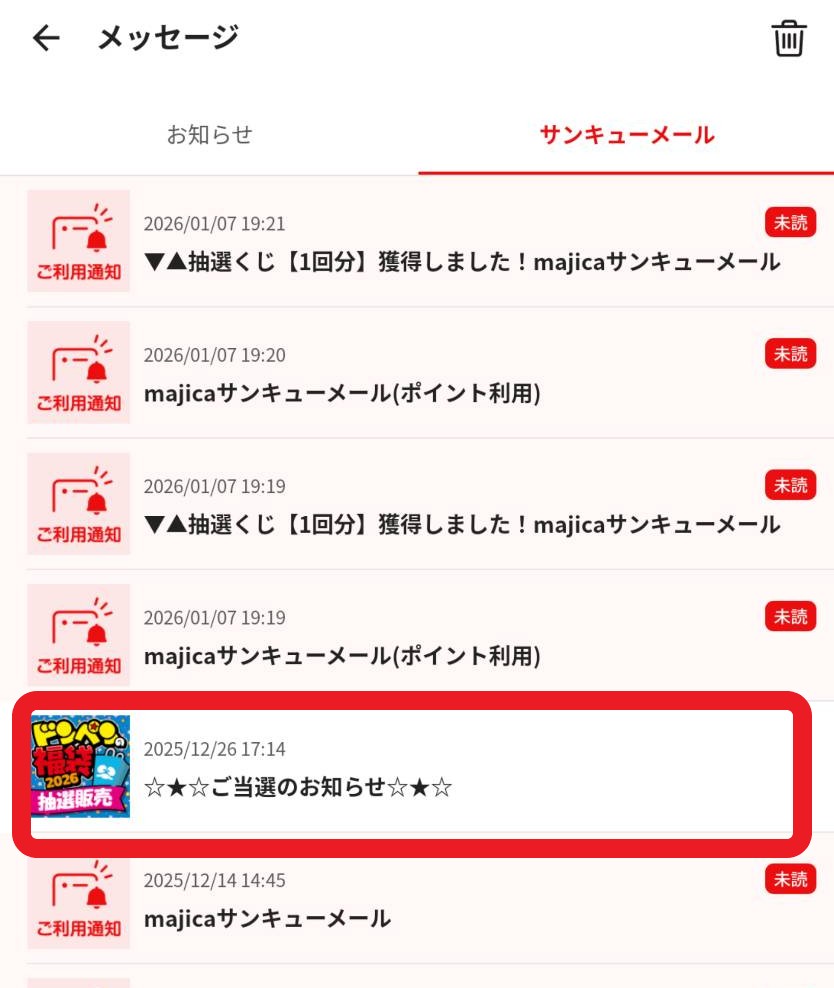Image resolution: width=834 pixels, height=988 pixels.
Task: Switch to the お知らせ tab
Action: coord(209,135)
